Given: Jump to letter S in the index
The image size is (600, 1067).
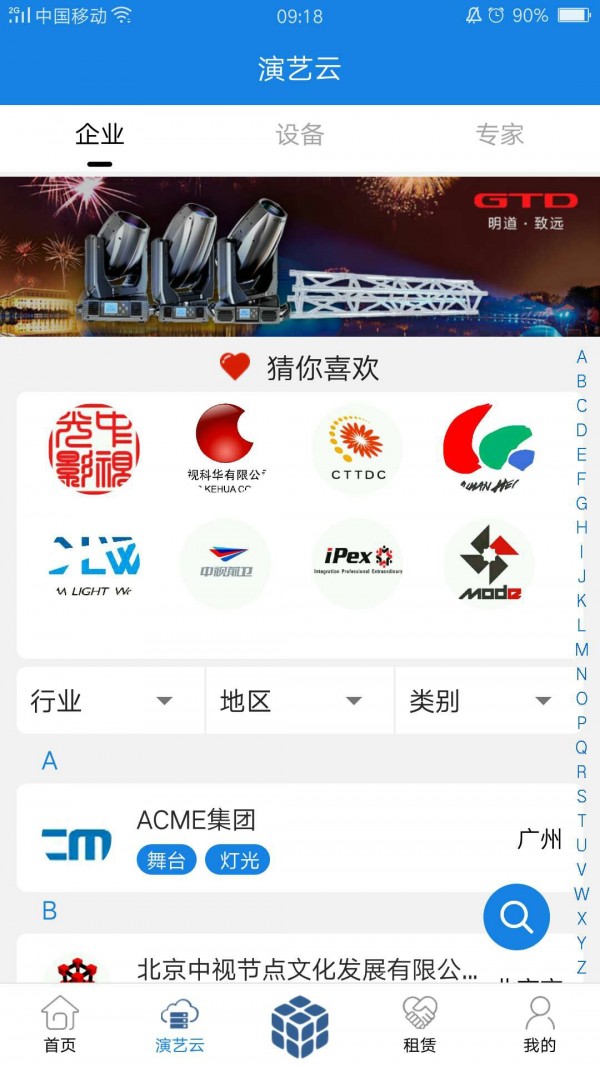Looking at the screenshot, I should point(582,796).
